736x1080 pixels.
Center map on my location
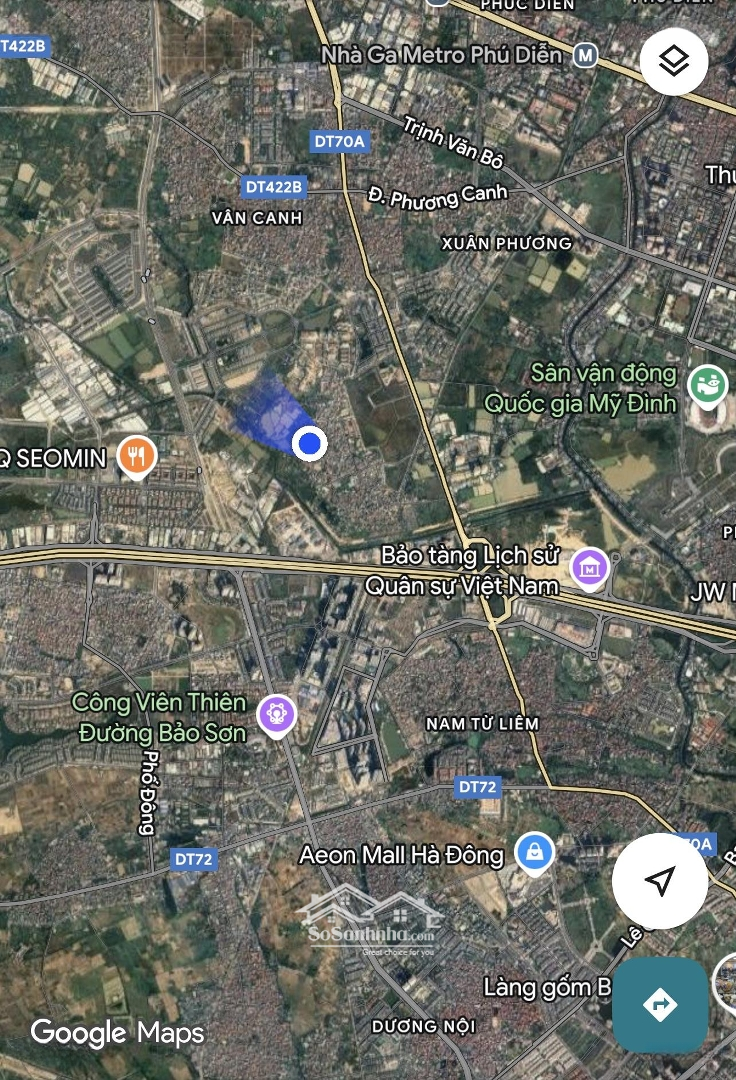click(660, 881)
